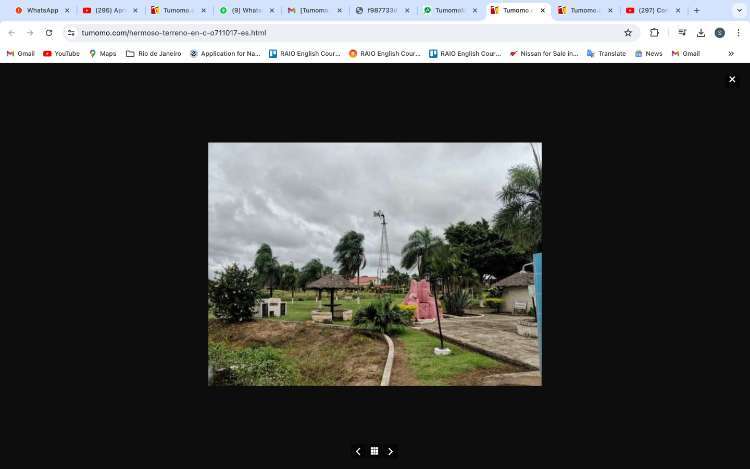The height and width of the screenshot is (469, 750).
Task: Switch to the WhatsApp tab
Action: [40, 10]
